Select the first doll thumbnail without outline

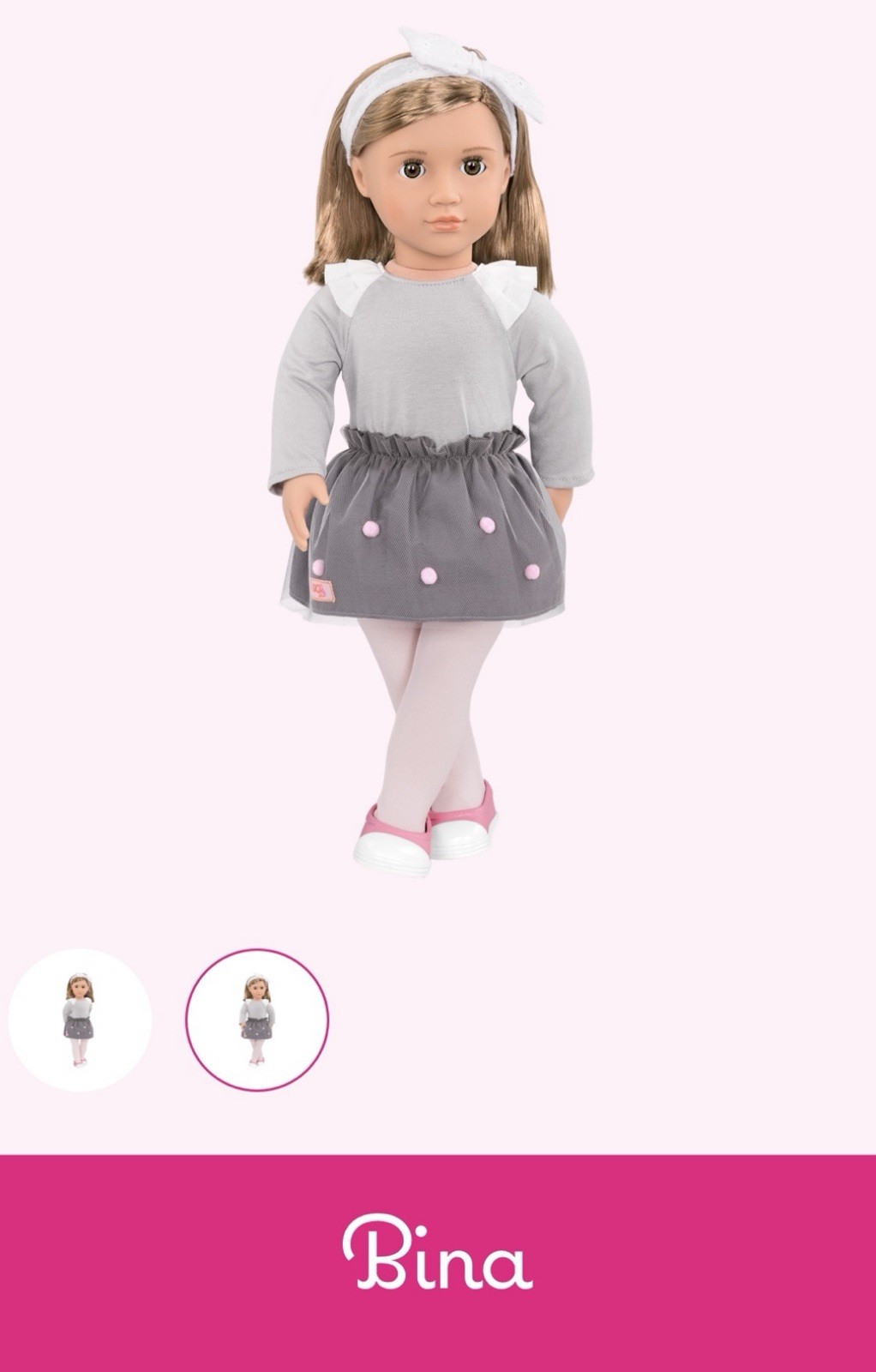80,1020
